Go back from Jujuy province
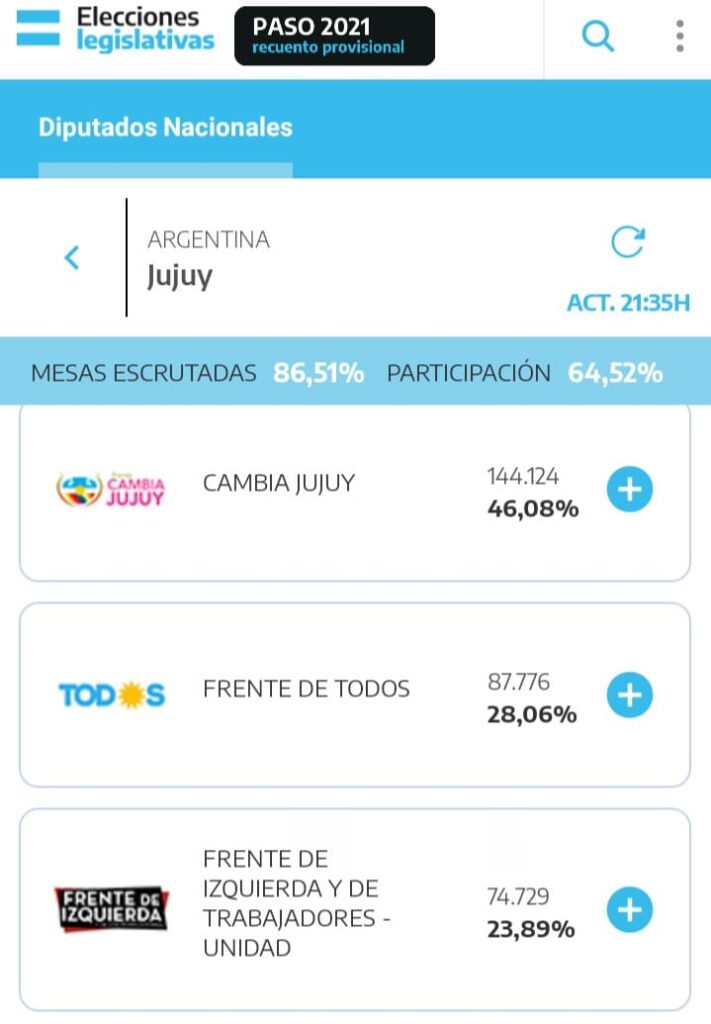711x1024 pixels. (72, 258)
